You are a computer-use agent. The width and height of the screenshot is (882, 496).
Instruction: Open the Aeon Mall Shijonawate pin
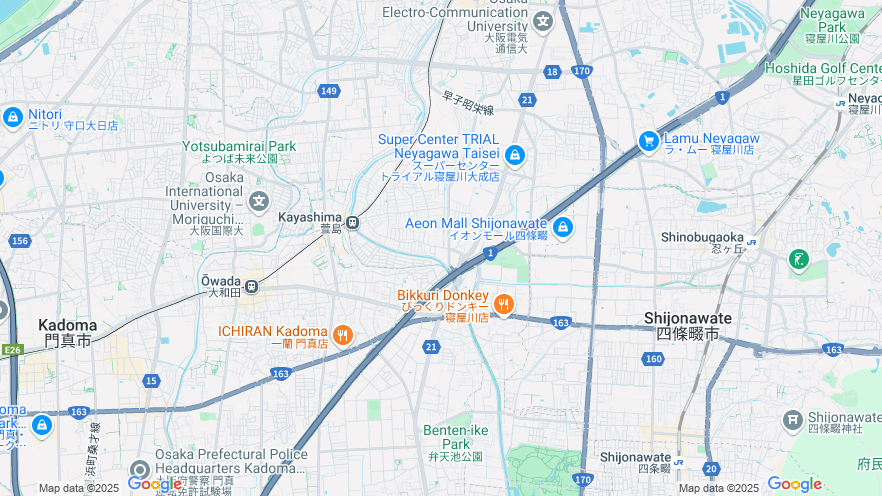point(562,228)
